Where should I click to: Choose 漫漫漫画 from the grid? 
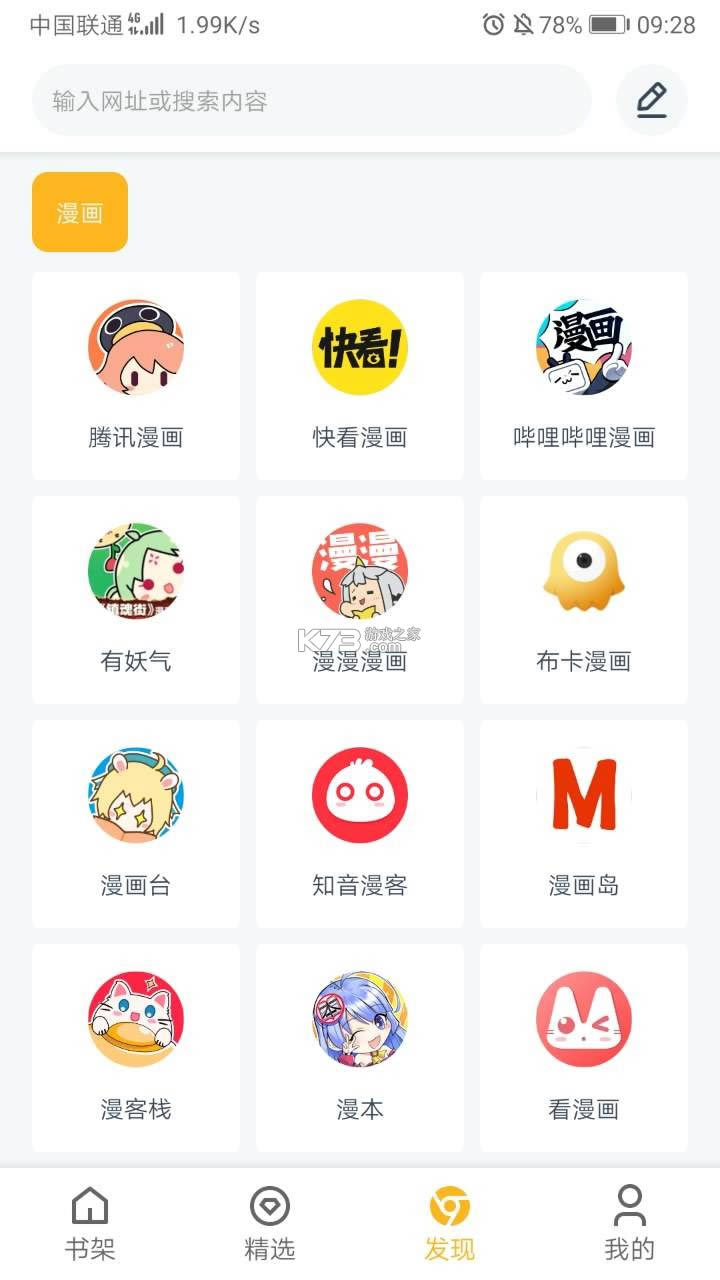click(360, 599)
